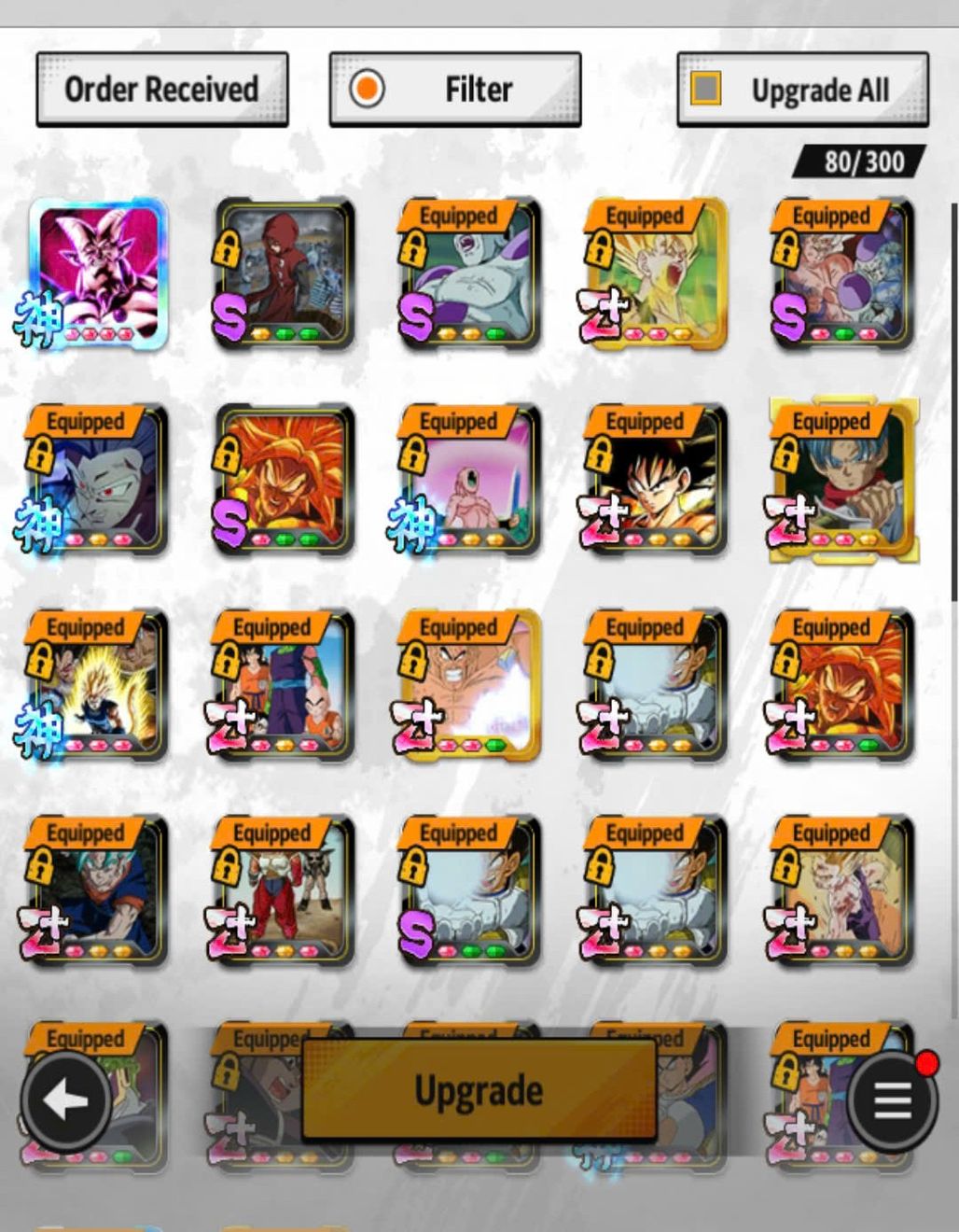959x1232 pixels.
Task: Tap the yellow Upgrade button
Action: tap(479, 1089)
